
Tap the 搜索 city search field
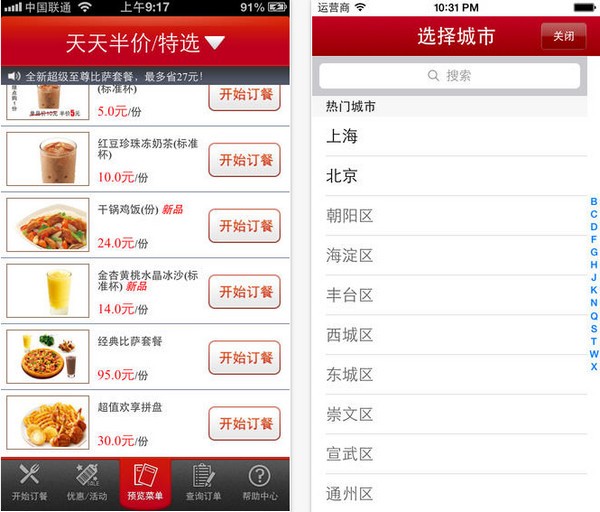(449, 76)
